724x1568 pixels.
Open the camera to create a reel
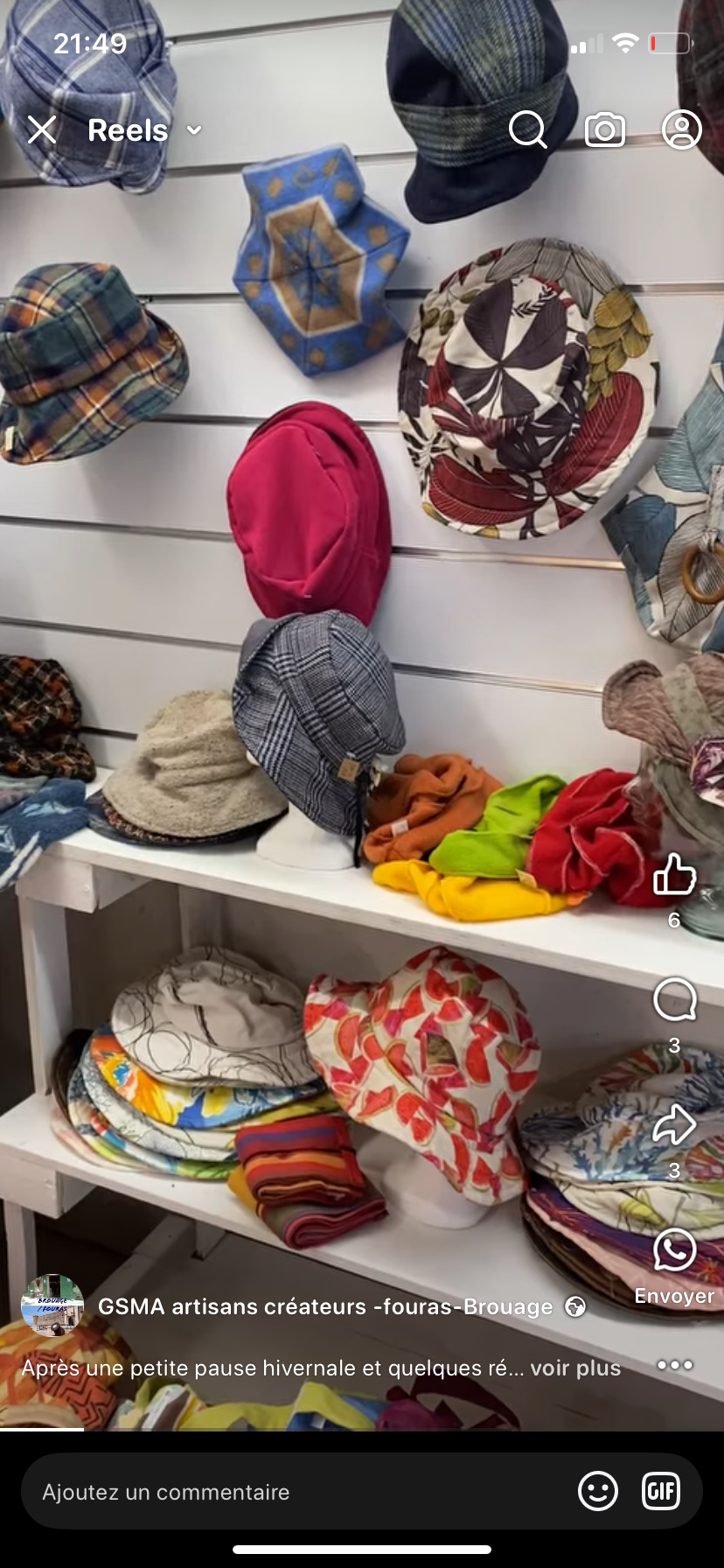[605, 130]
